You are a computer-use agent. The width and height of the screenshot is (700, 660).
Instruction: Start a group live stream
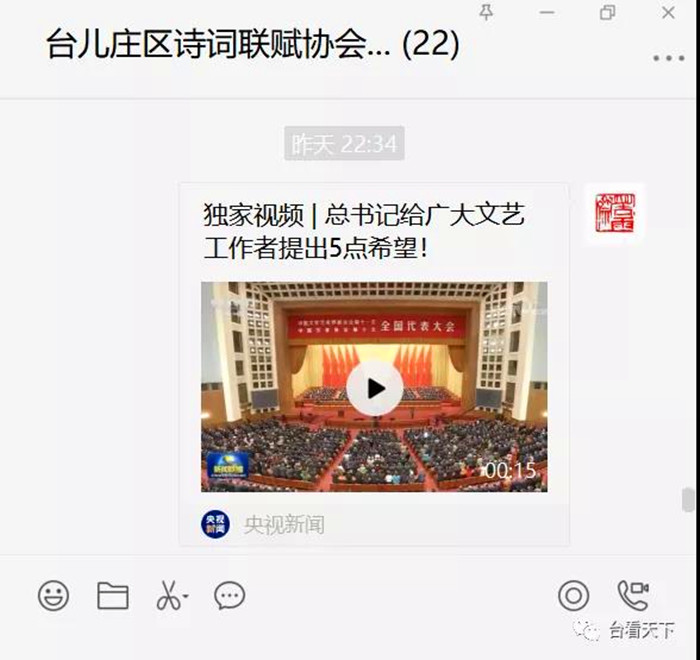pyautogui.click(x=573, y=596)
